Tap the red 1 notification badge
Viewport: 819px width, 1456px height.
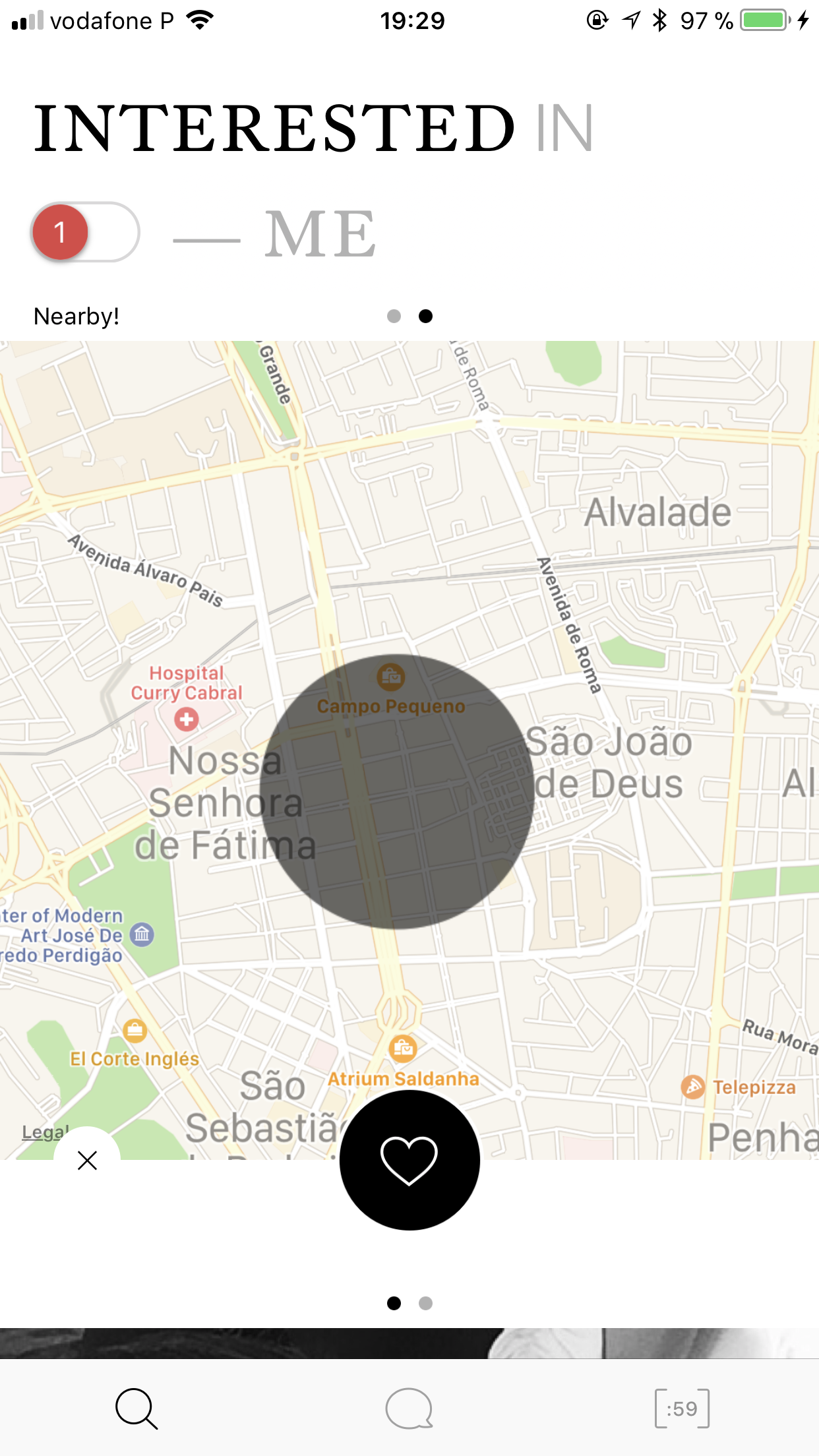[59, 232]
